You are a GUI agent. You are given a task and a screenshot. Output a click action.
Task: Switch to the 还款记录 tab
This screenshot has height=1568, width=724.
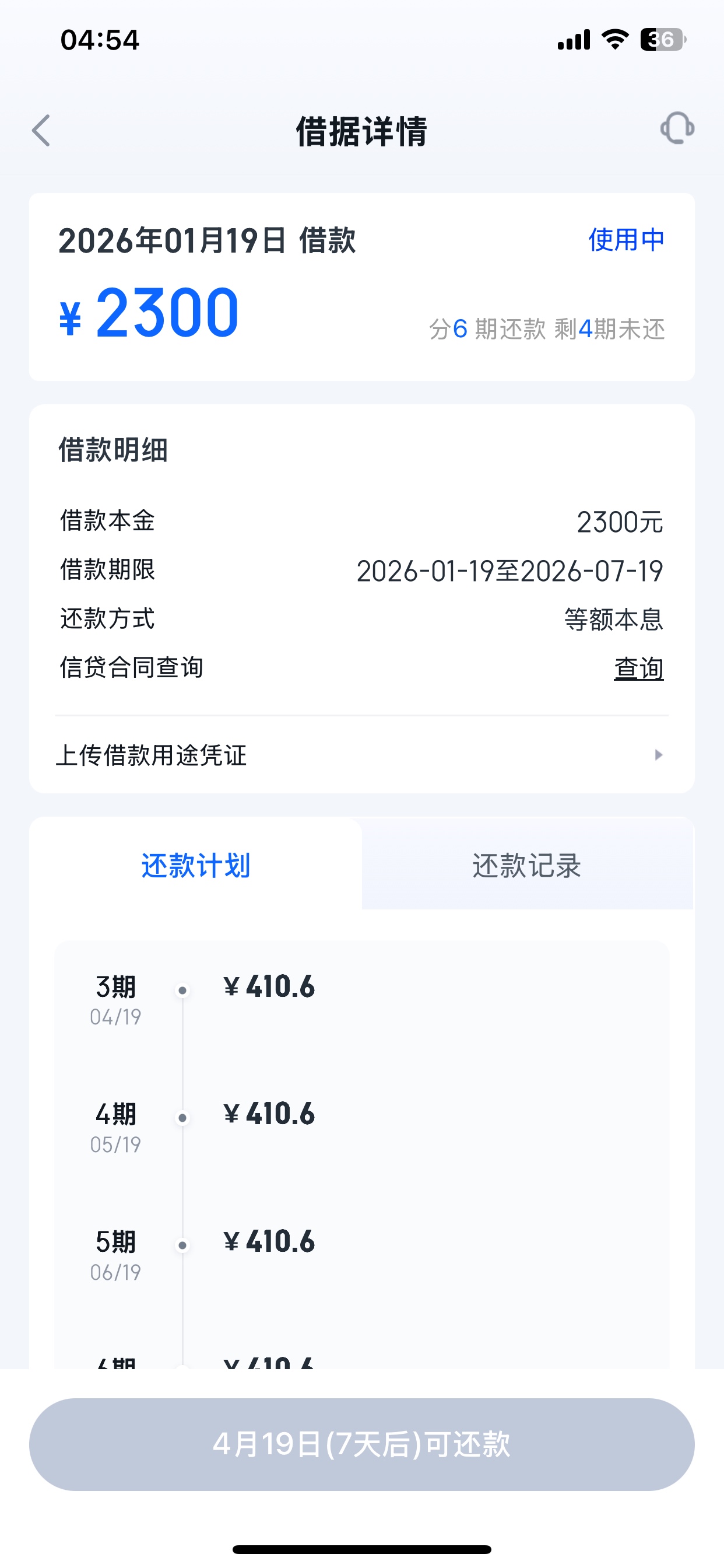point(527,865)
